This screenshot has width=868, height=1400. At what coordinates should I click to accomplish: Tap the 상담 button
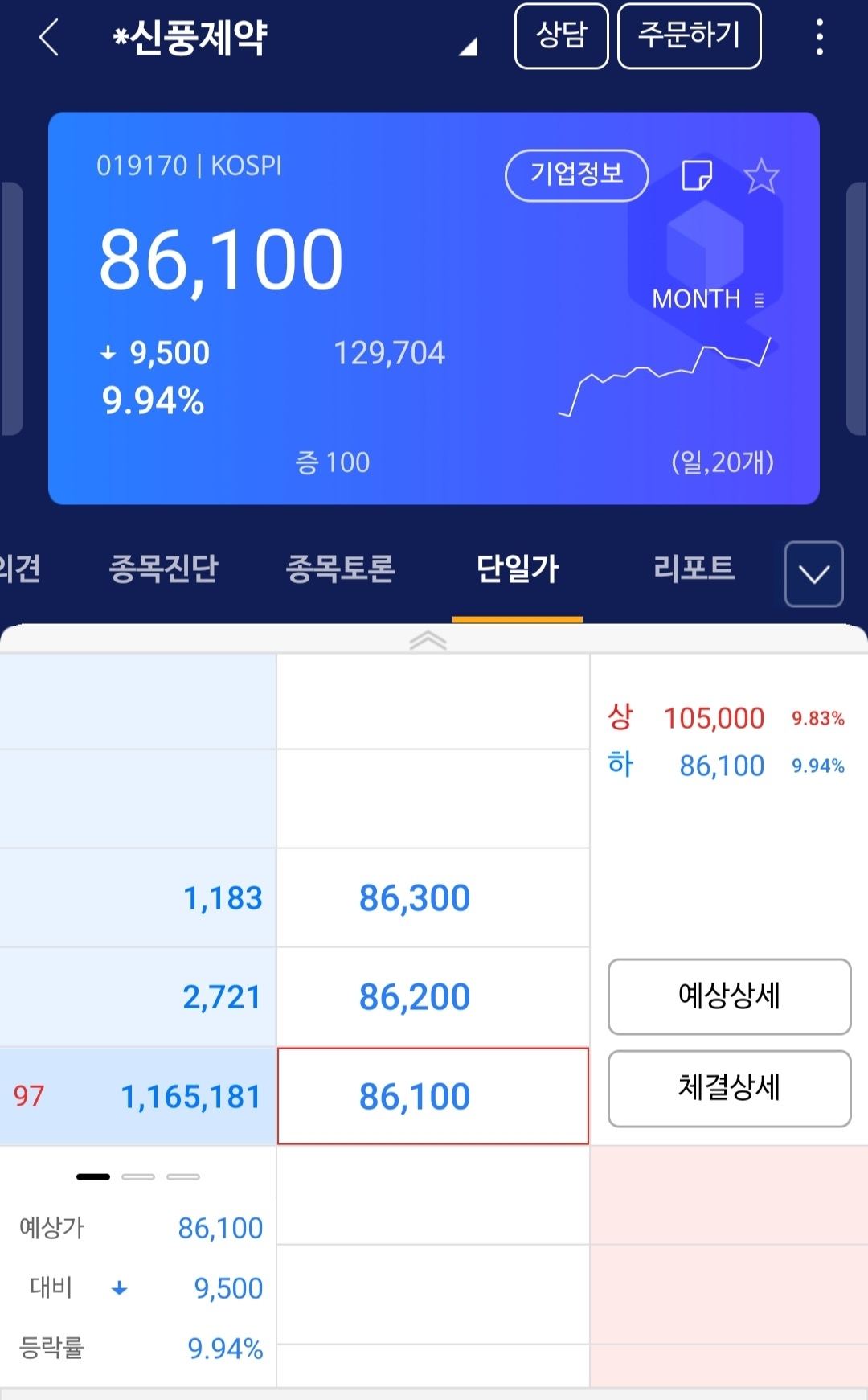(561, 36)
